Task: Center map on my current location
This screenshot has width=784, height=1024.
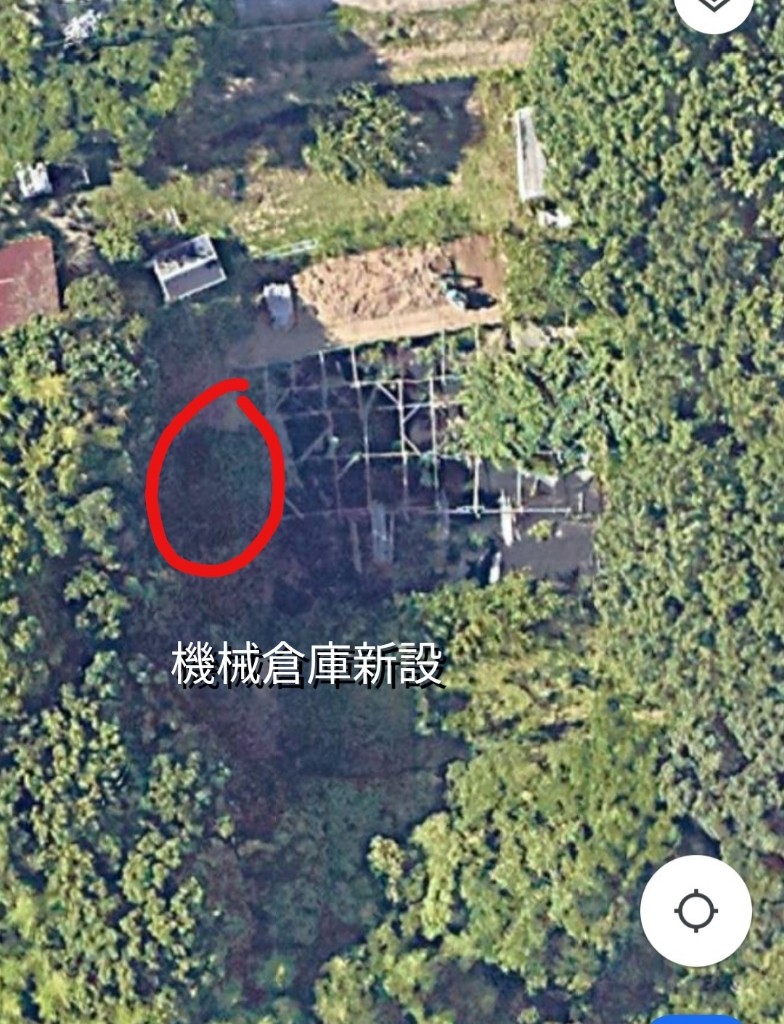Action: click(x=696, y=910)
